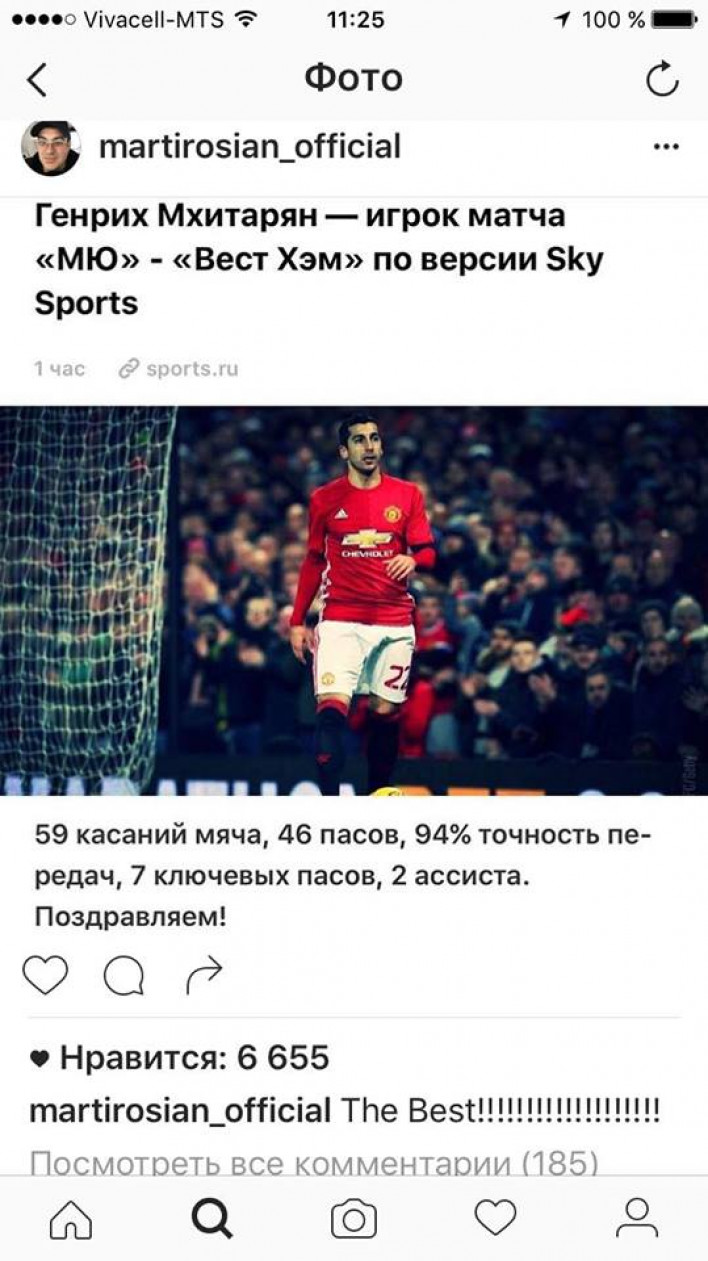Refresh the photo post

[662, 79]
